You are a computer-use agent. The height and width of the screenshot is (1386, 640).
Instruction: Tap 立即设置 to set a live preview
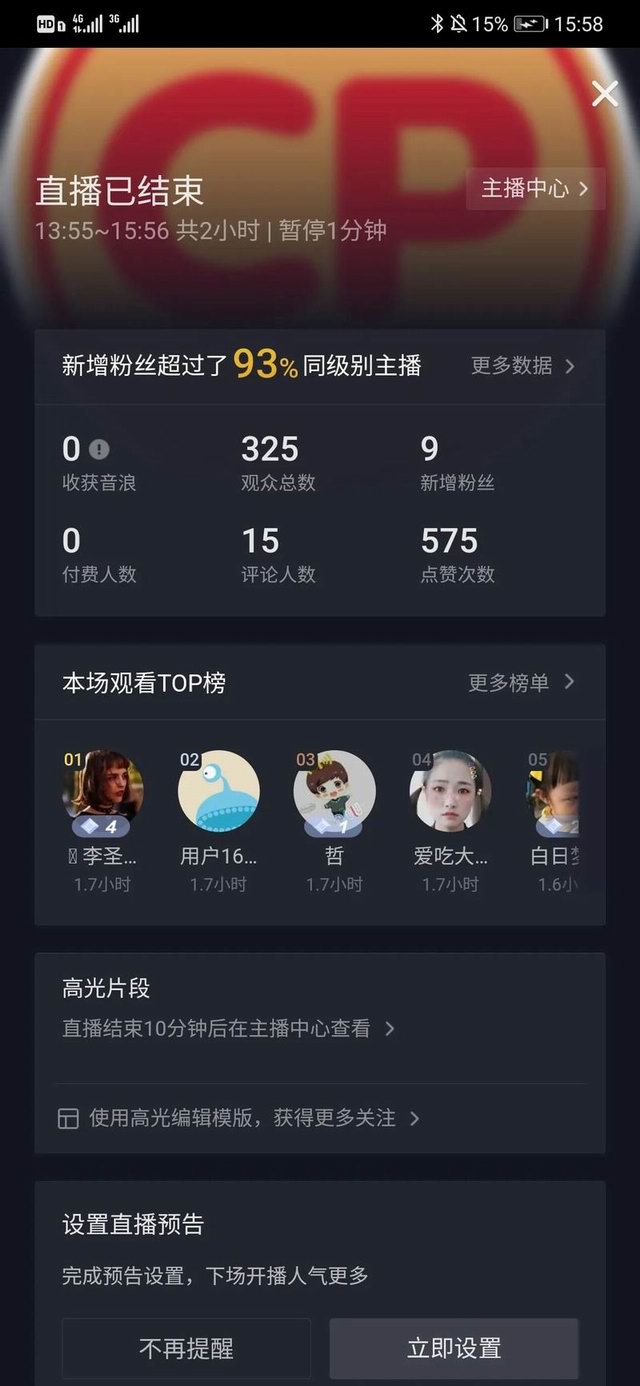[454, 1348]
